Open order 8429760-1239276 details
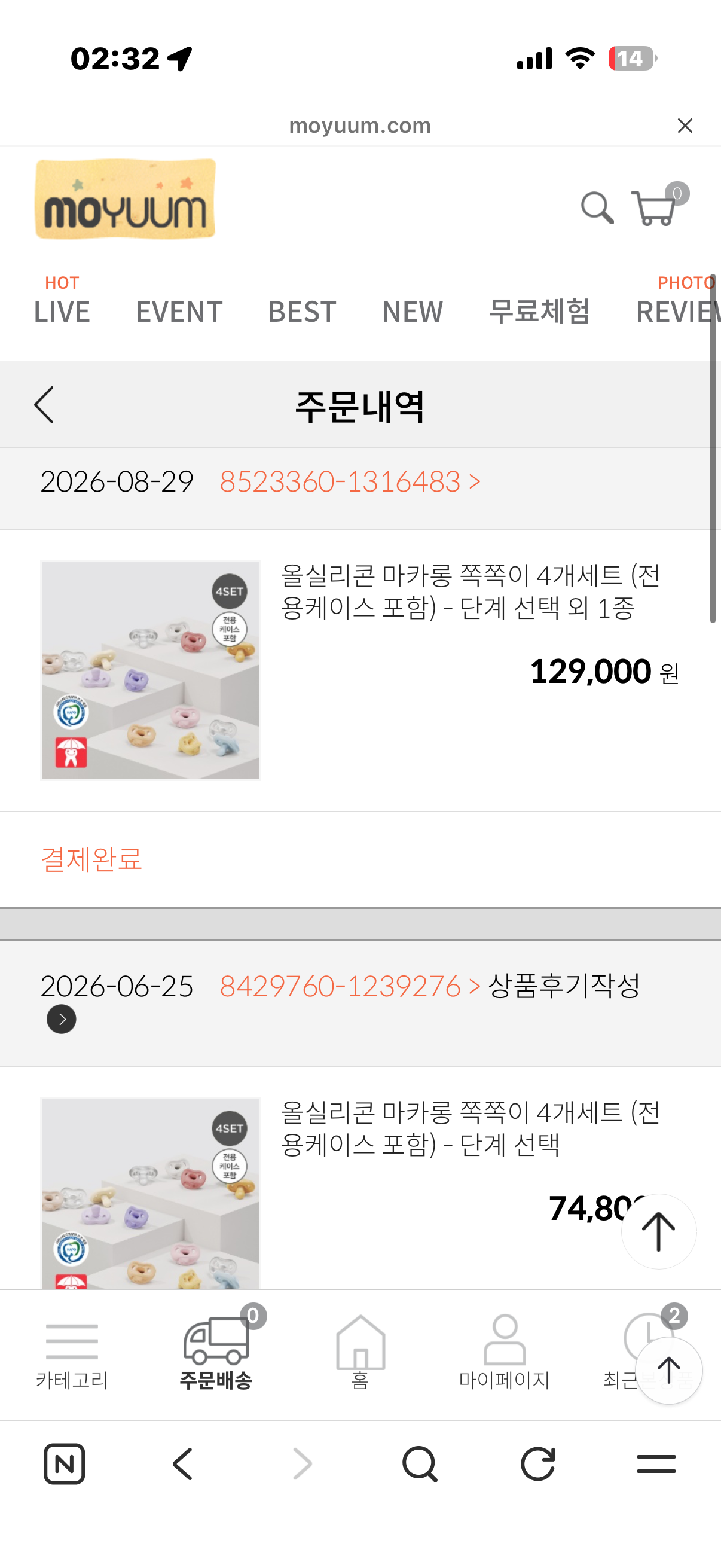The image size is (721, 1568). (350, 986)
